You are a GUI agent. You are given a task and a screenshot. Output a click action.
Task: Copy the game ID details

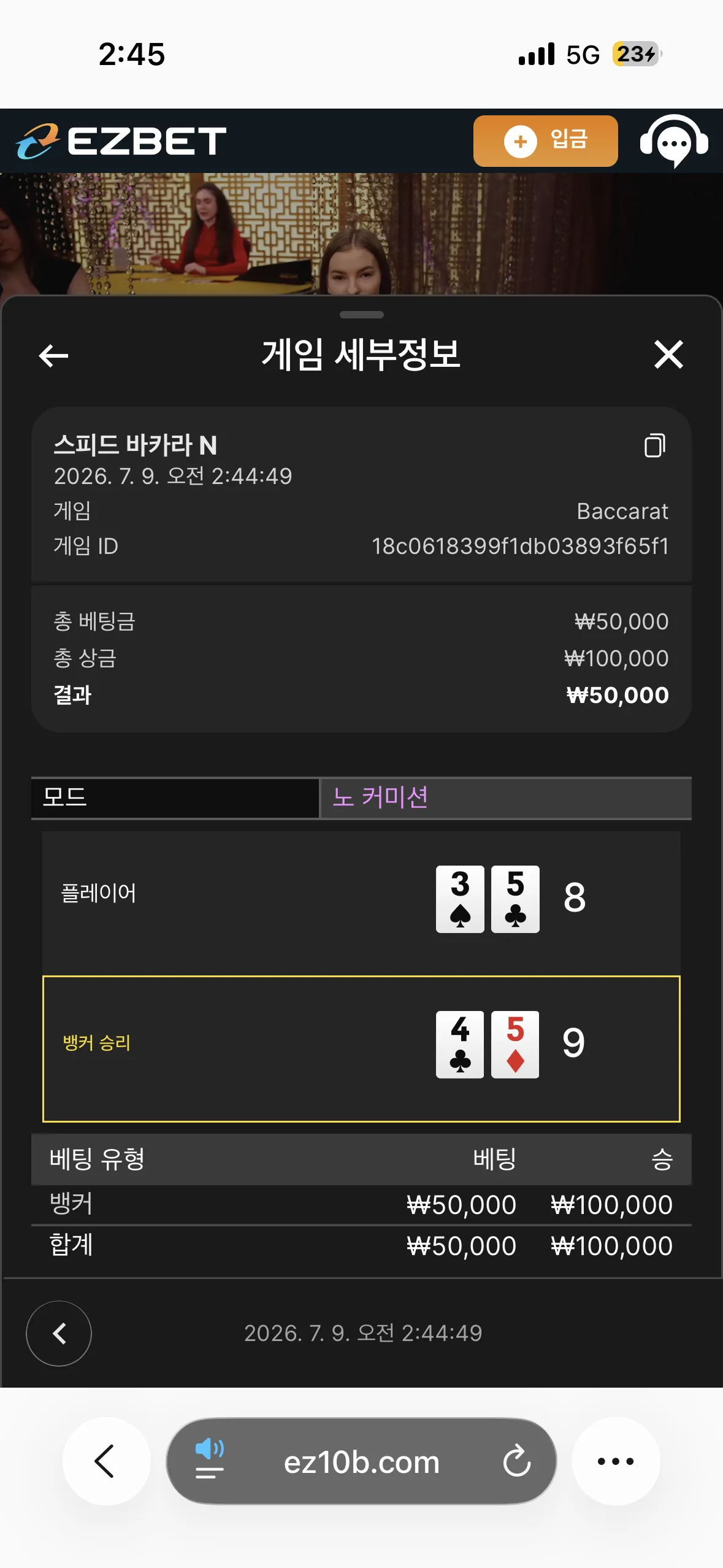(x=654, y=445)
